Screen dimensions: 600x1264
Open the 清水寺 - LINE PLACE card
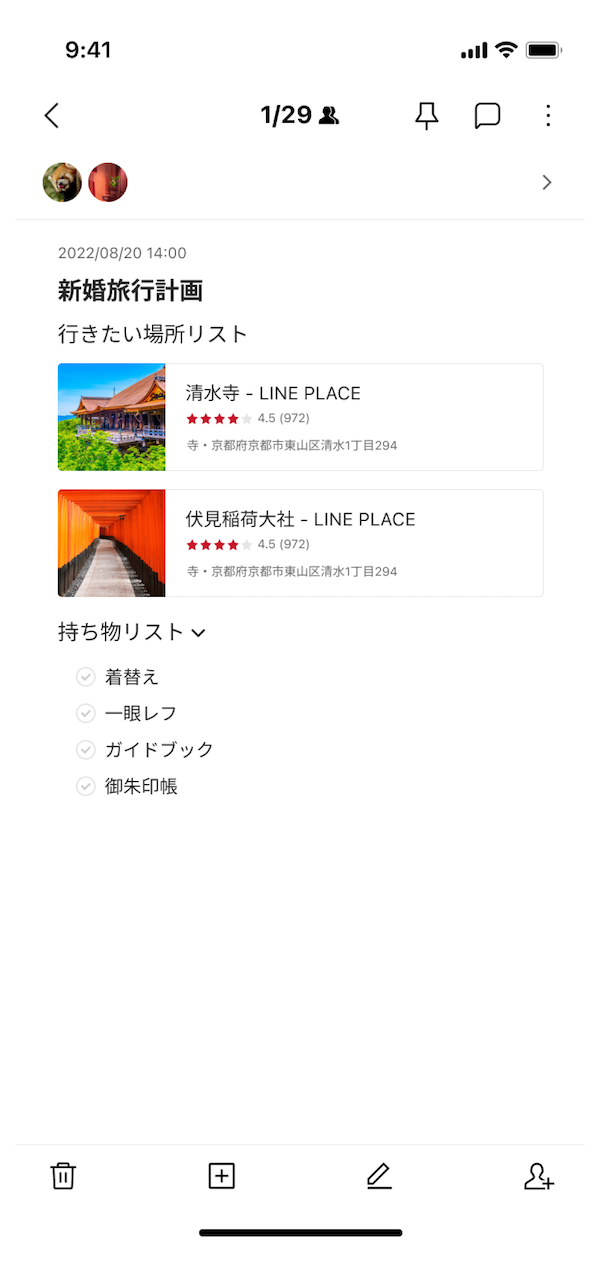coord(300,417)
